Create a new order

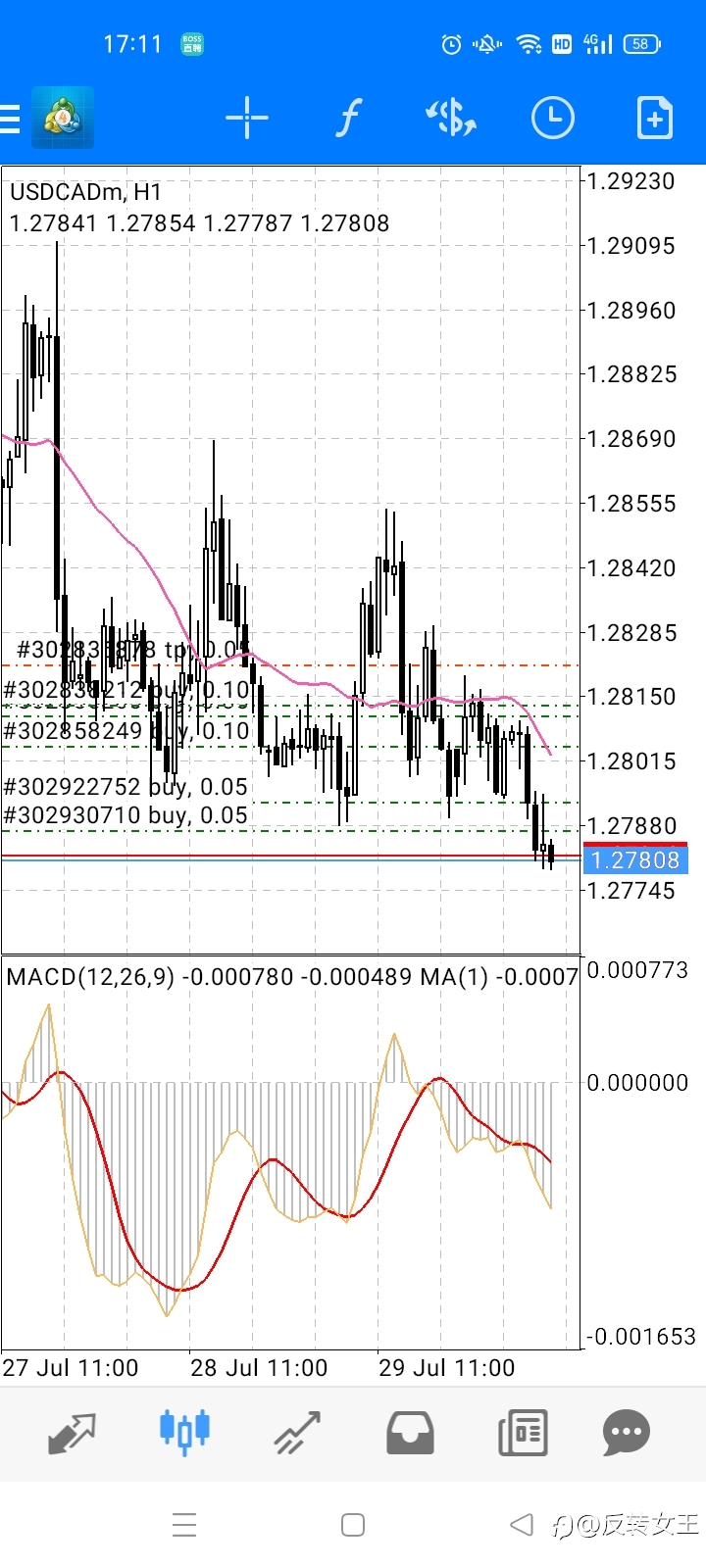click(x=654, y=119)
